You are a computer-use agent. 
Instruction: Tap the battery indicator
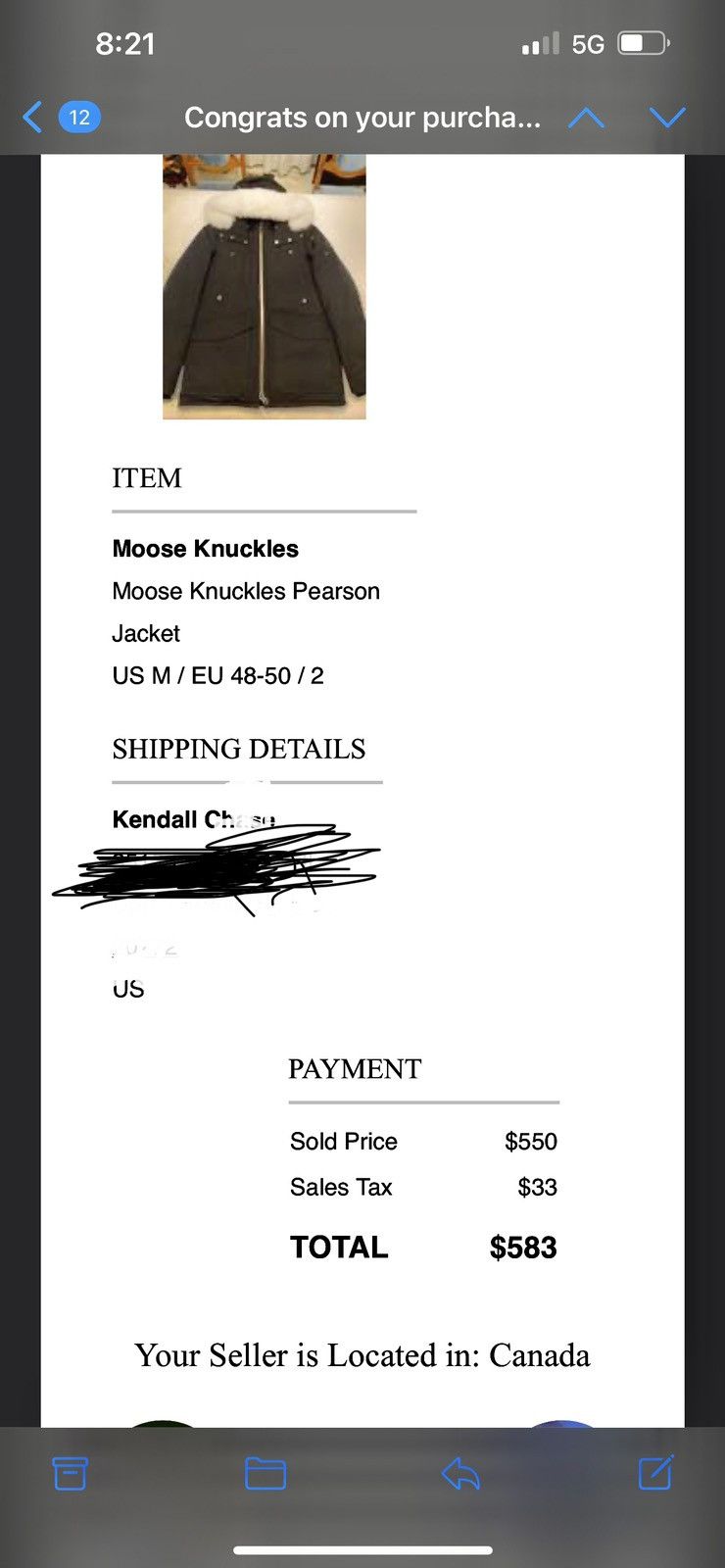point(640,42)
